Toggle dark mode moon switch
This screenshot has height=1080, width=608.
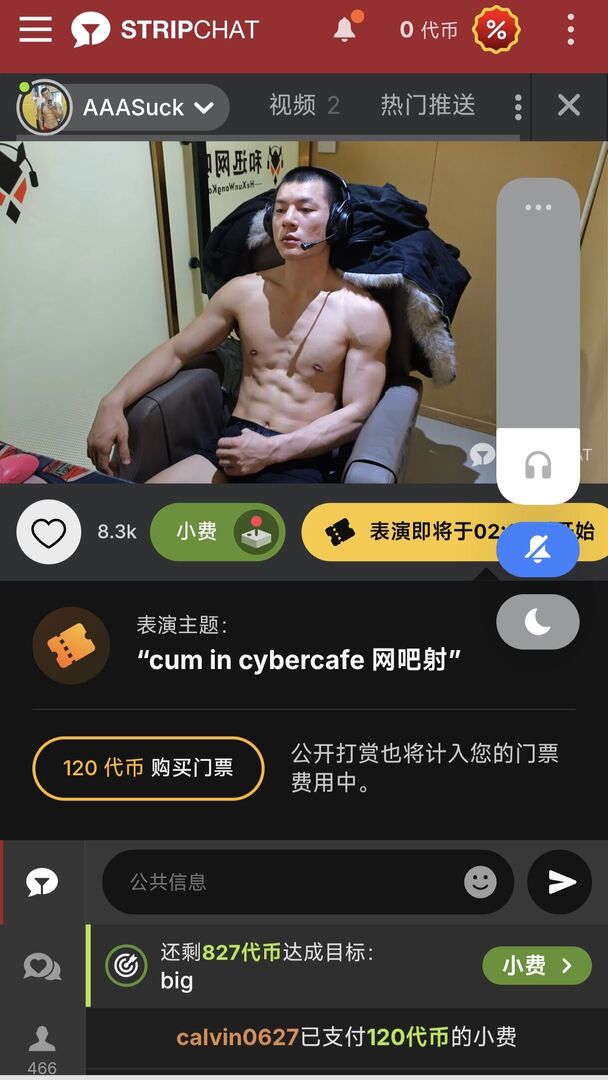click(x=538, y=622)
